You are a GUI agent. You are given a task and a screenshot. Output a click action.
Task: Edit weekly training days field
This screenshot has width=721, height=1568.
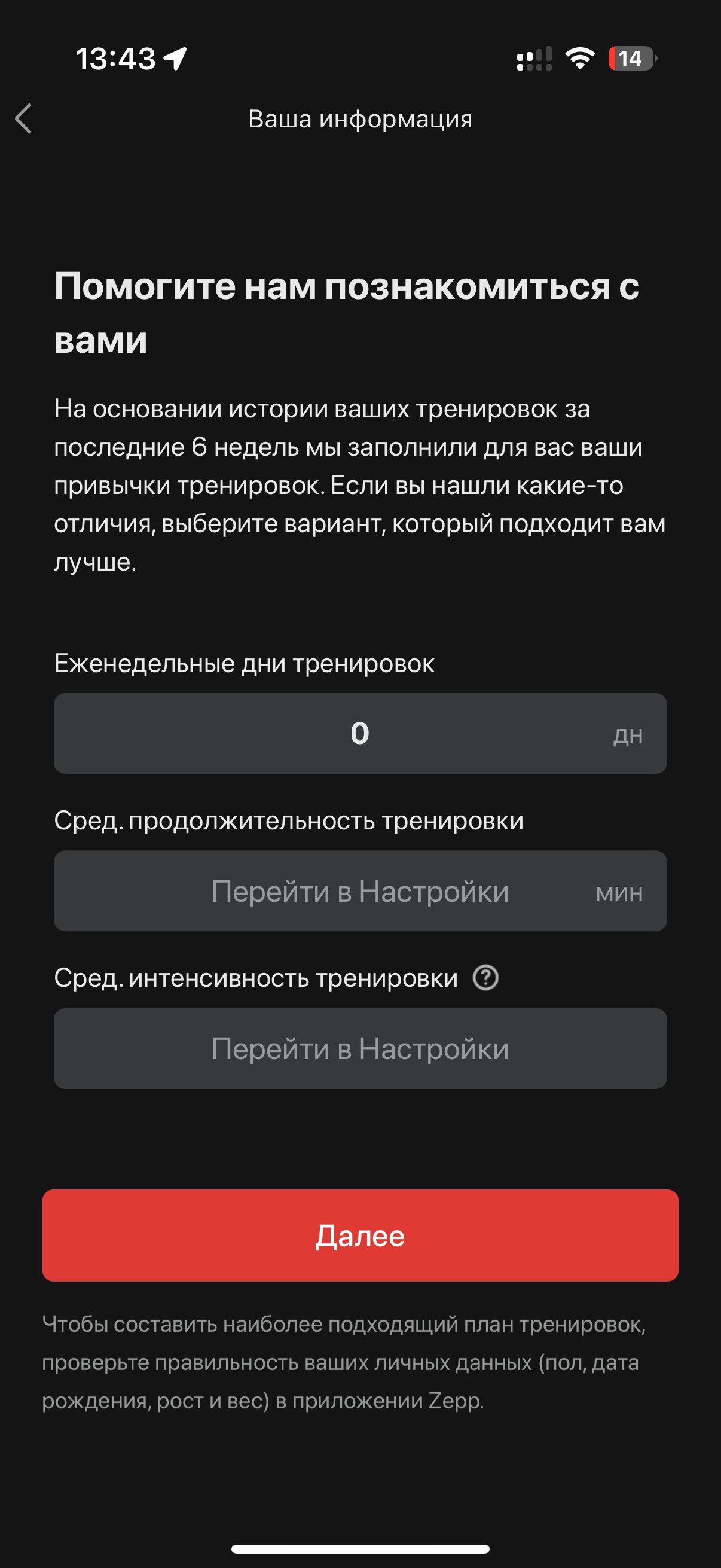[360, 733]
